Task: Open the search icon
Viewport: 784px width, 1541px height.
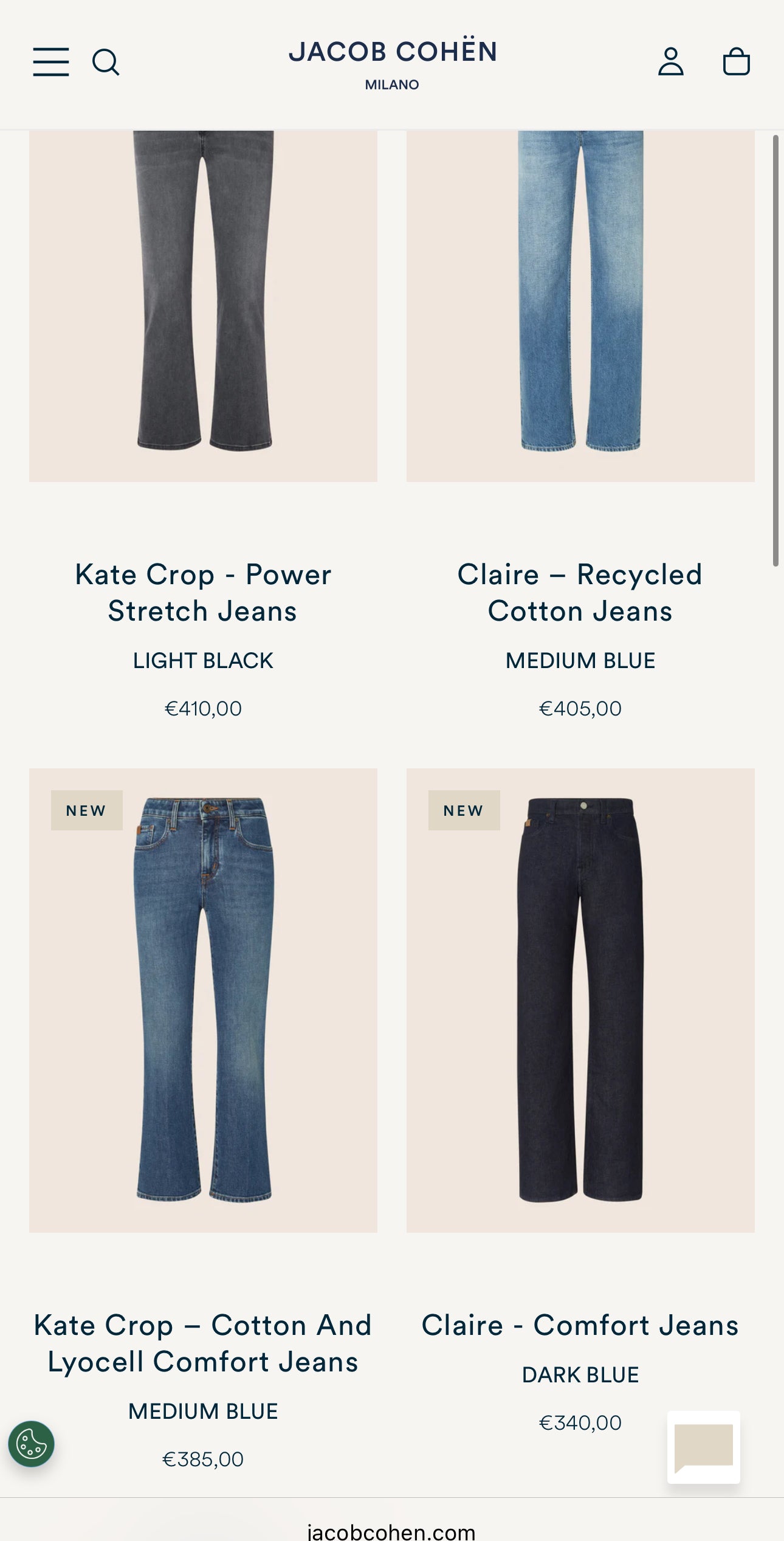Action: (106, 62)
